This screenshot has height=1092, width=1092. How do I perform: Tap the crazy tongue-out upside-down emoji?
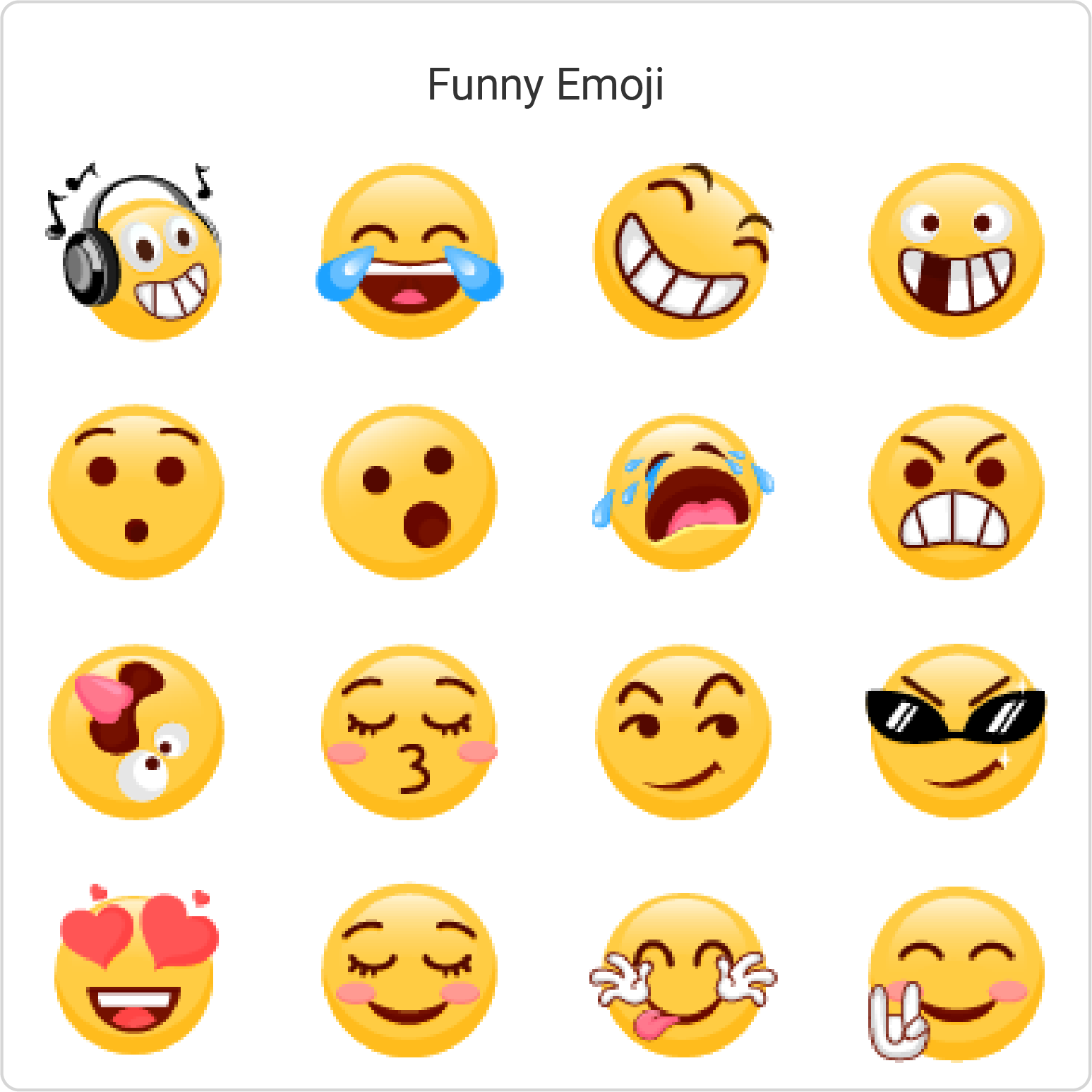(x=136, y=732)
